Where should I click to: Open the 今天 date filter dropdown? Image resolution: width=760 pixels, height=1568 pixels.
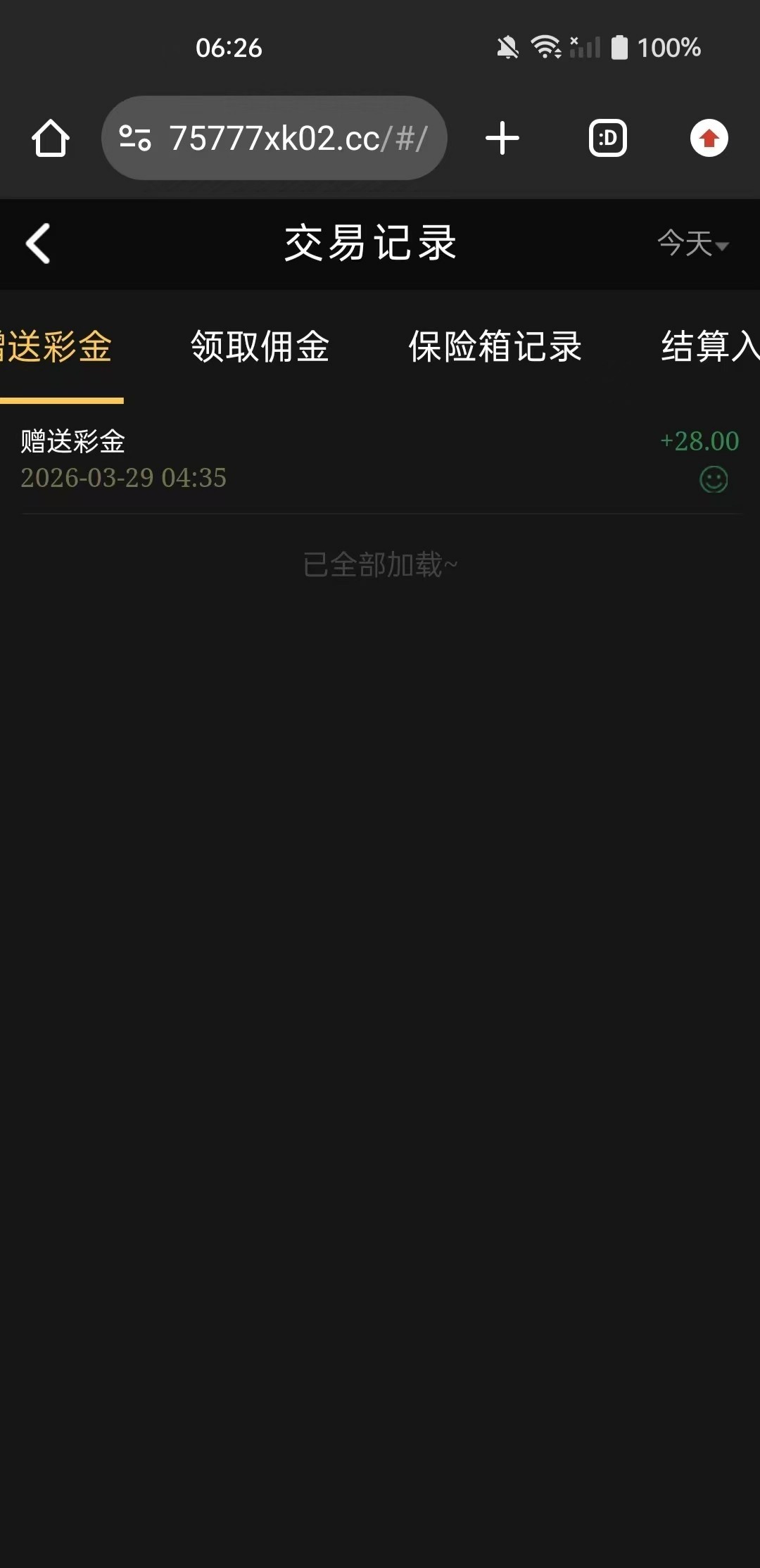[692, 244]
